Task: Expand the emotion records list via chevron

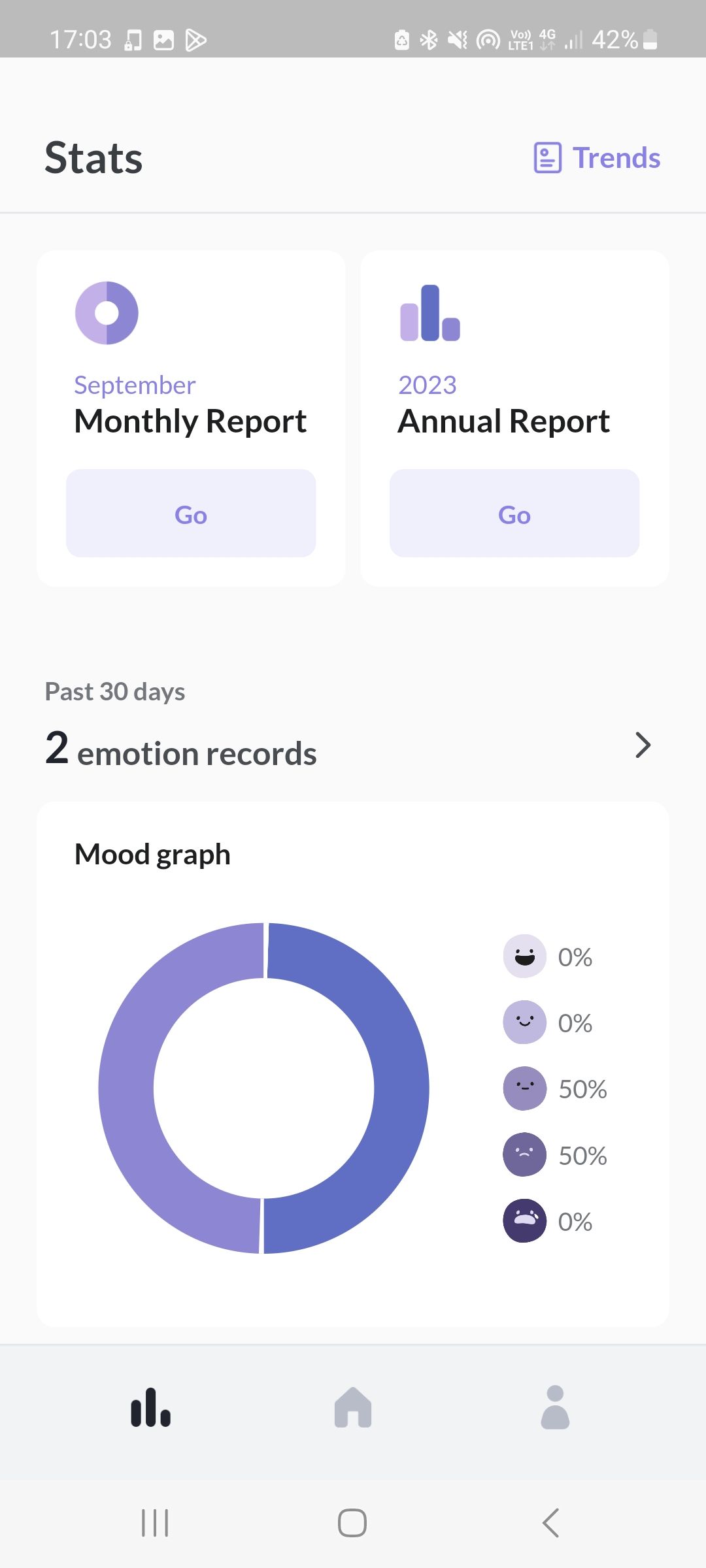Action: (643, 745)
